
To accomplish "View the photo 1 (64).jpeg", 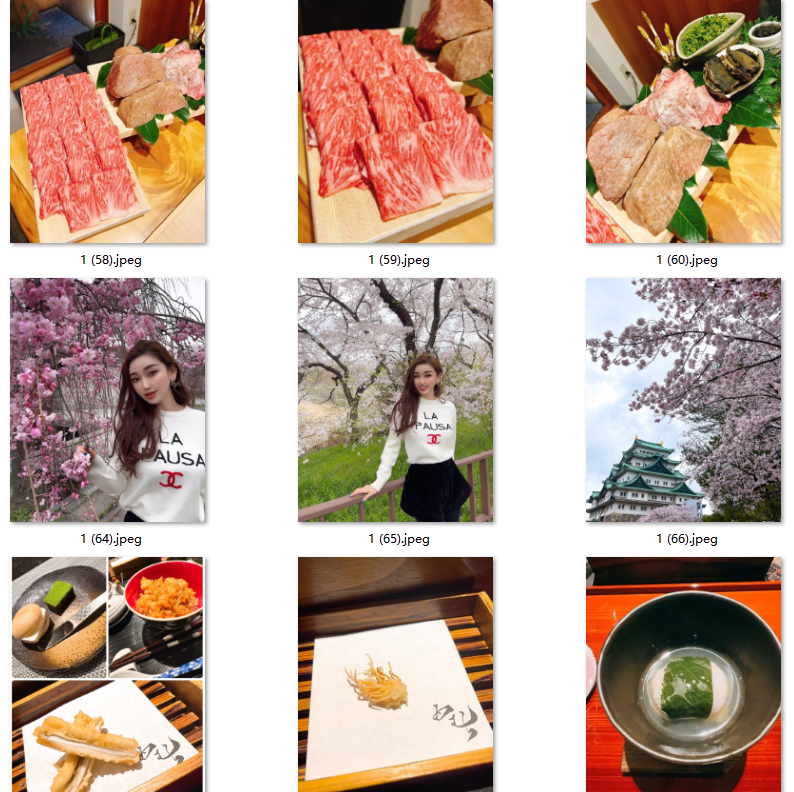I will [107, 400].
